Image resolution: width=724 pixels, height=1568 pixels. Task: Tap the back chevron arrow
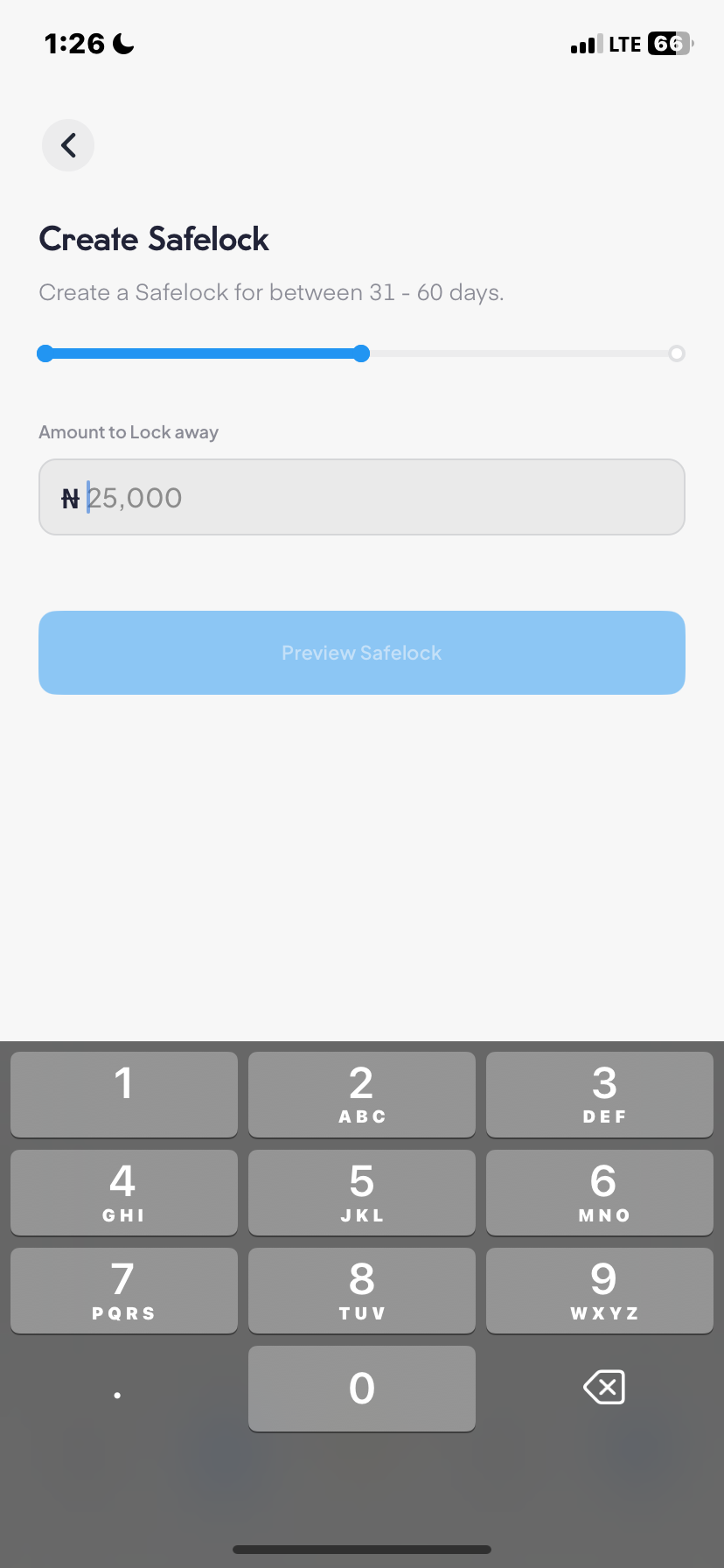click(x=67, y=145)
